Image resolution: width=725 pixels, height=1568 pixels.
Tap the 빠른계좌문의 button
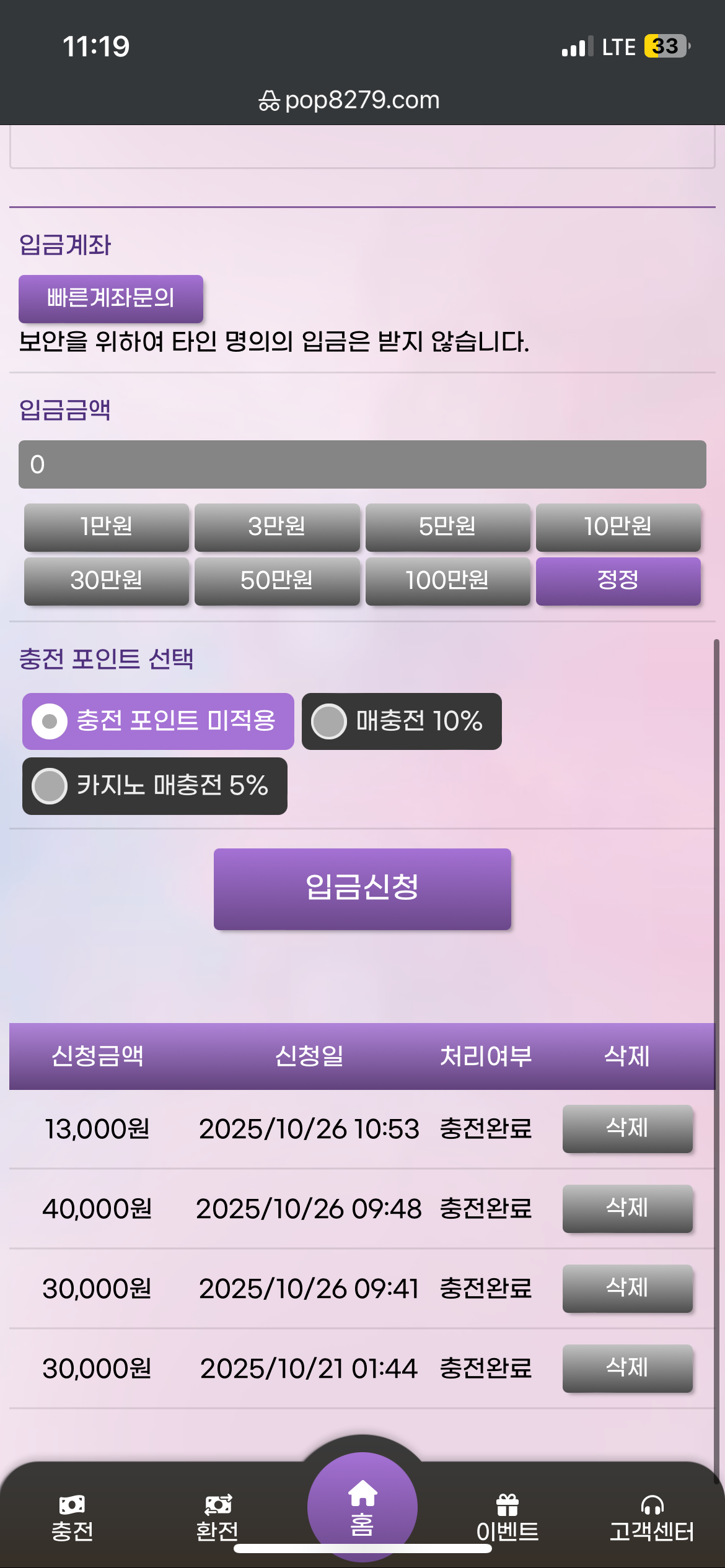click(x=111, y=298)
